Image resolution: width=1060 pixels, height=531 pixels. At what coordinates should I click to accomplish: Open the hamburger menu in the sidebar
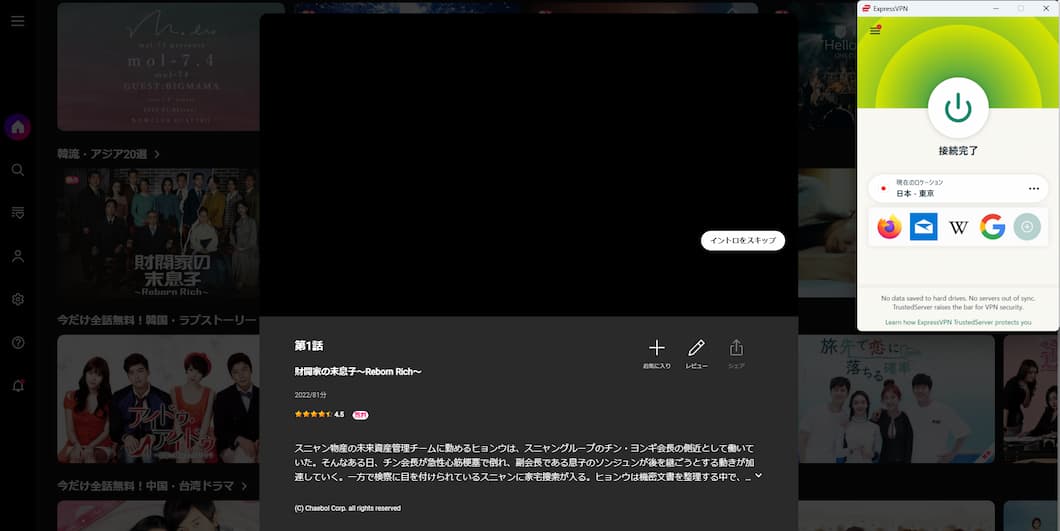tap(17, 21)
